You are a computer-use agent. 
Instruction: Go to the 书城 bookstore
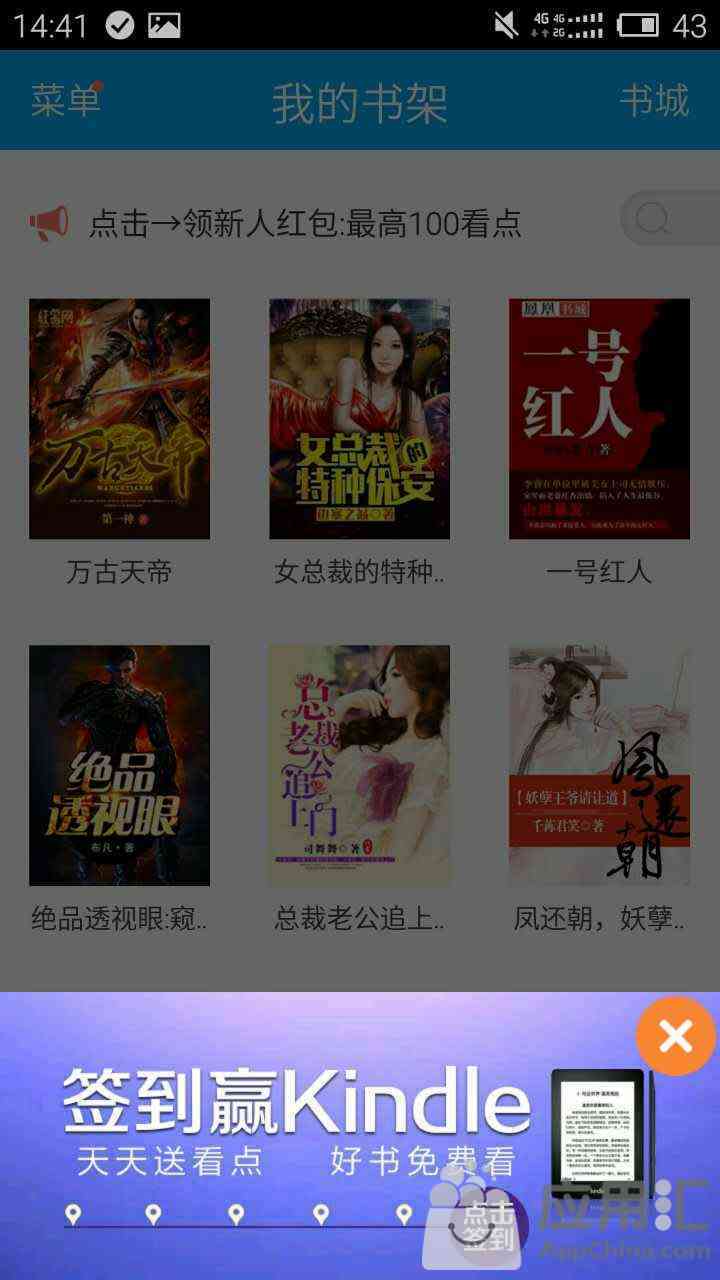(x=654, y=101)
